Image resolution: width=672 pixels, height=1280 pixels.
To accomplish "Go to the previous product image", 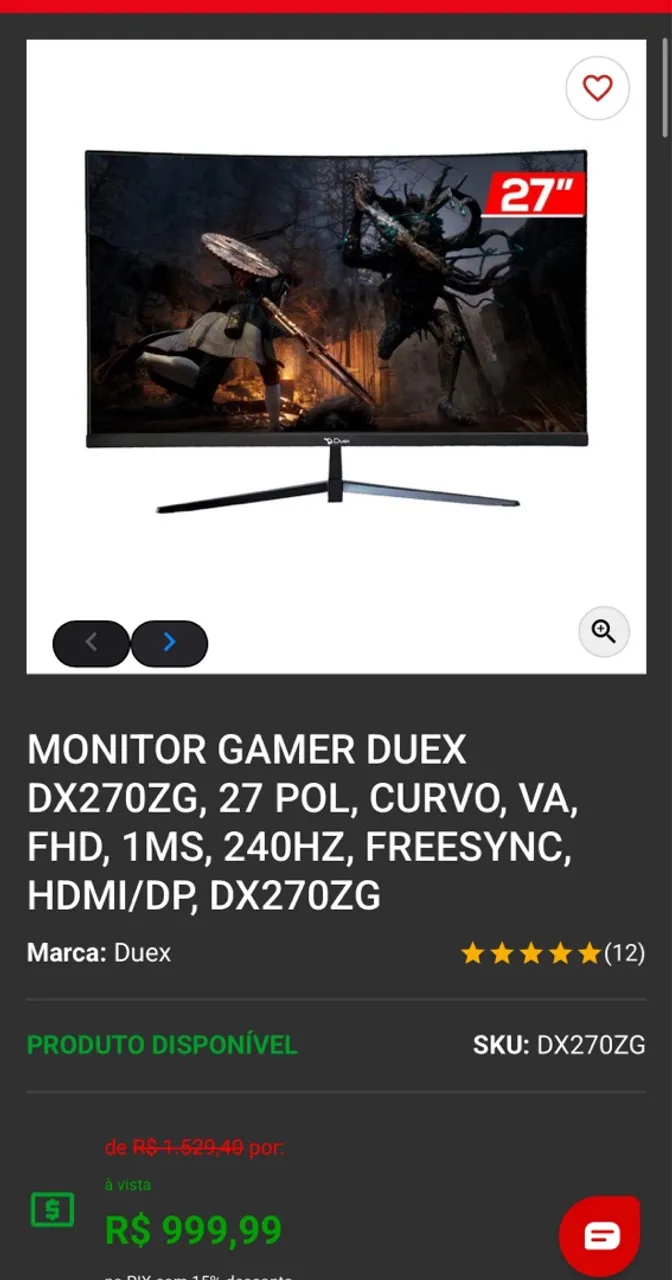I will (91, 643).
